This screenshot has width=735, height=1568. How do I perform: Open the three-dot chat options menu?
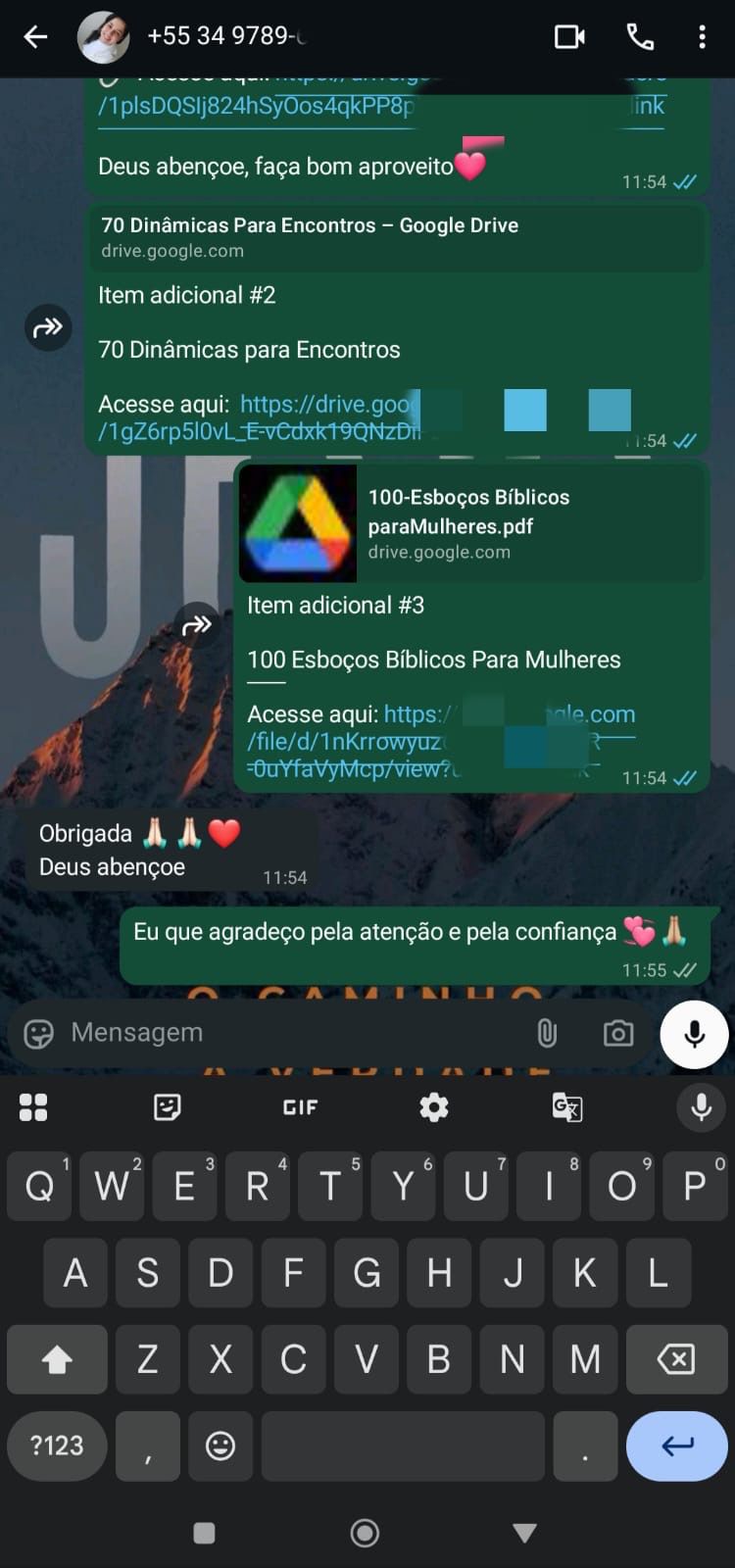(x=702, y=37)
